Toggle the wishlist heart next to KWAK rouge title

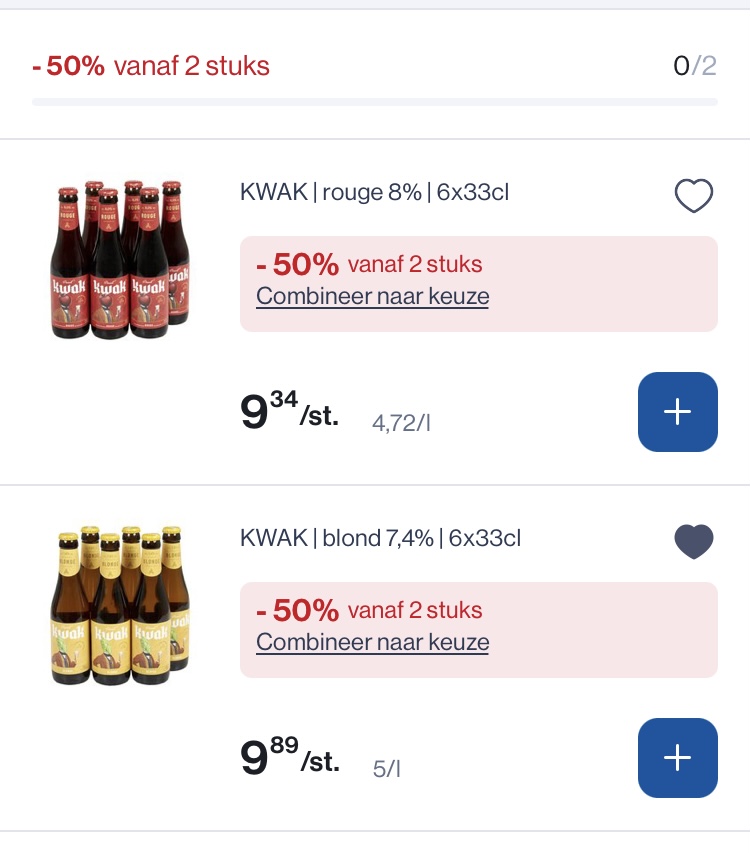(694, 196)
